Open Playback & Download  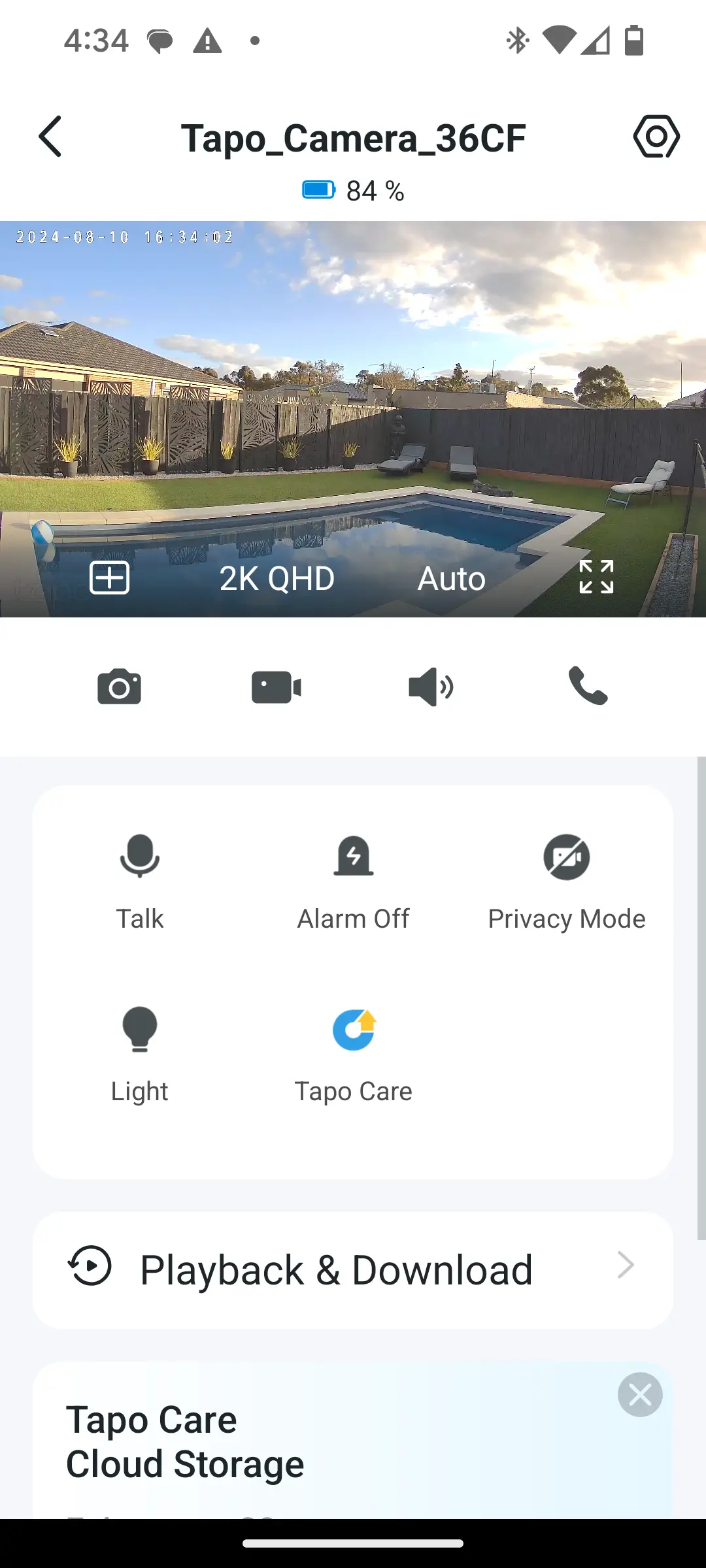point(353,1270)
